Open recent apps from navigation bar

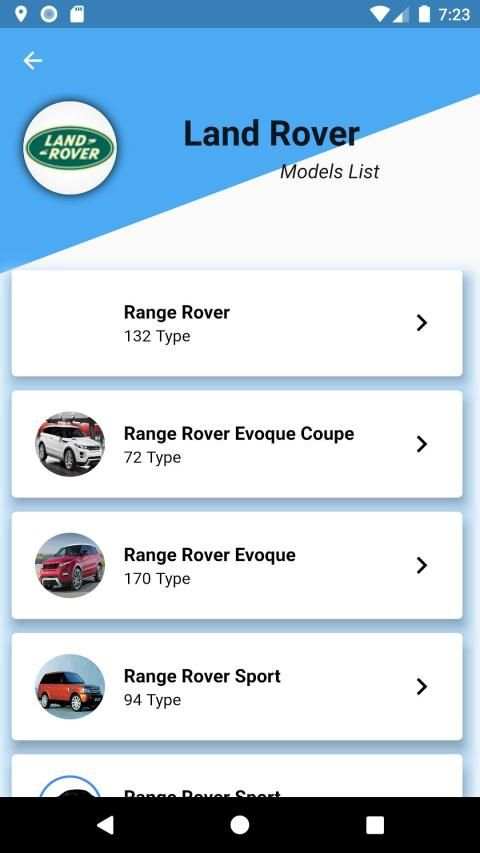tap(375, 825)
